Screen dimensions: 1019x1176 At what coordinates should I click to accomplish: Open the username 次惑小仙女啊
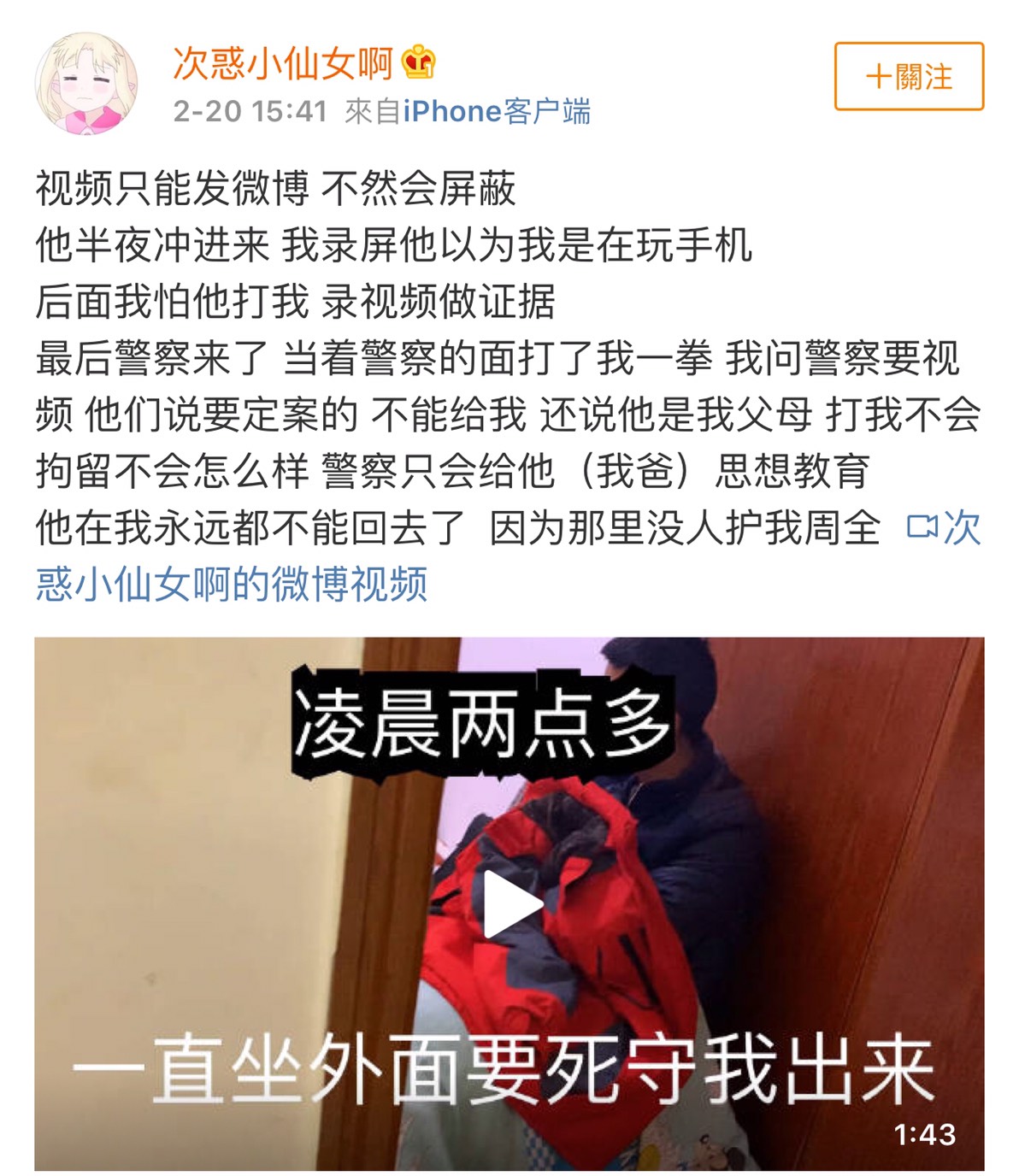pos(282,63)
